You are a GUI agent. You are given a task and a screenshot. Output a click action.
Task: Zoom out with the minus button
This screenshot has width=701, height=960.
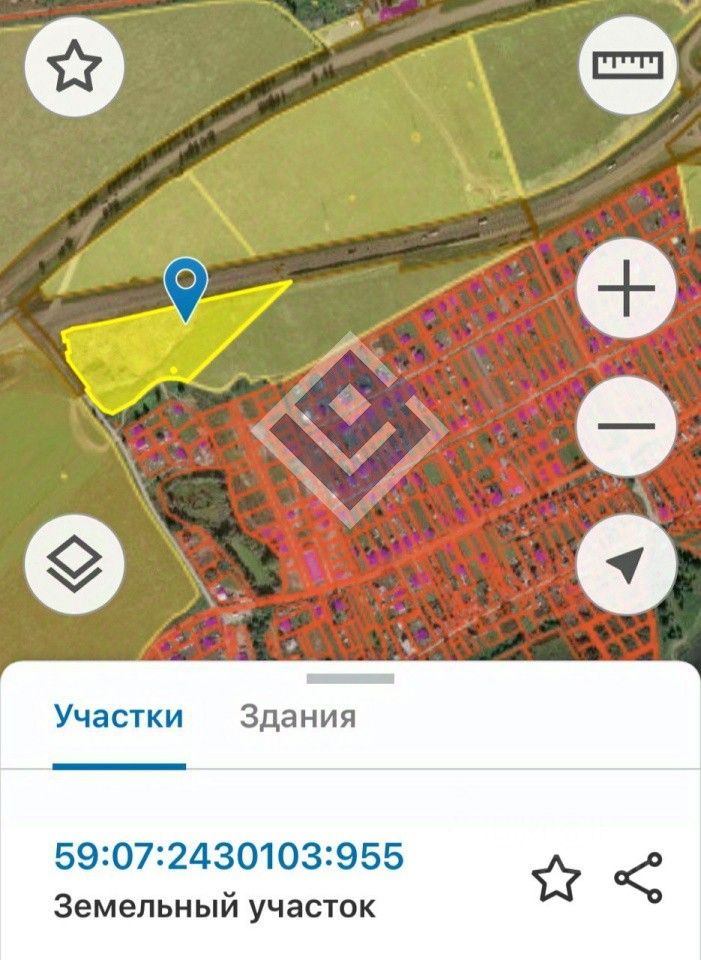tap(627, 427)
